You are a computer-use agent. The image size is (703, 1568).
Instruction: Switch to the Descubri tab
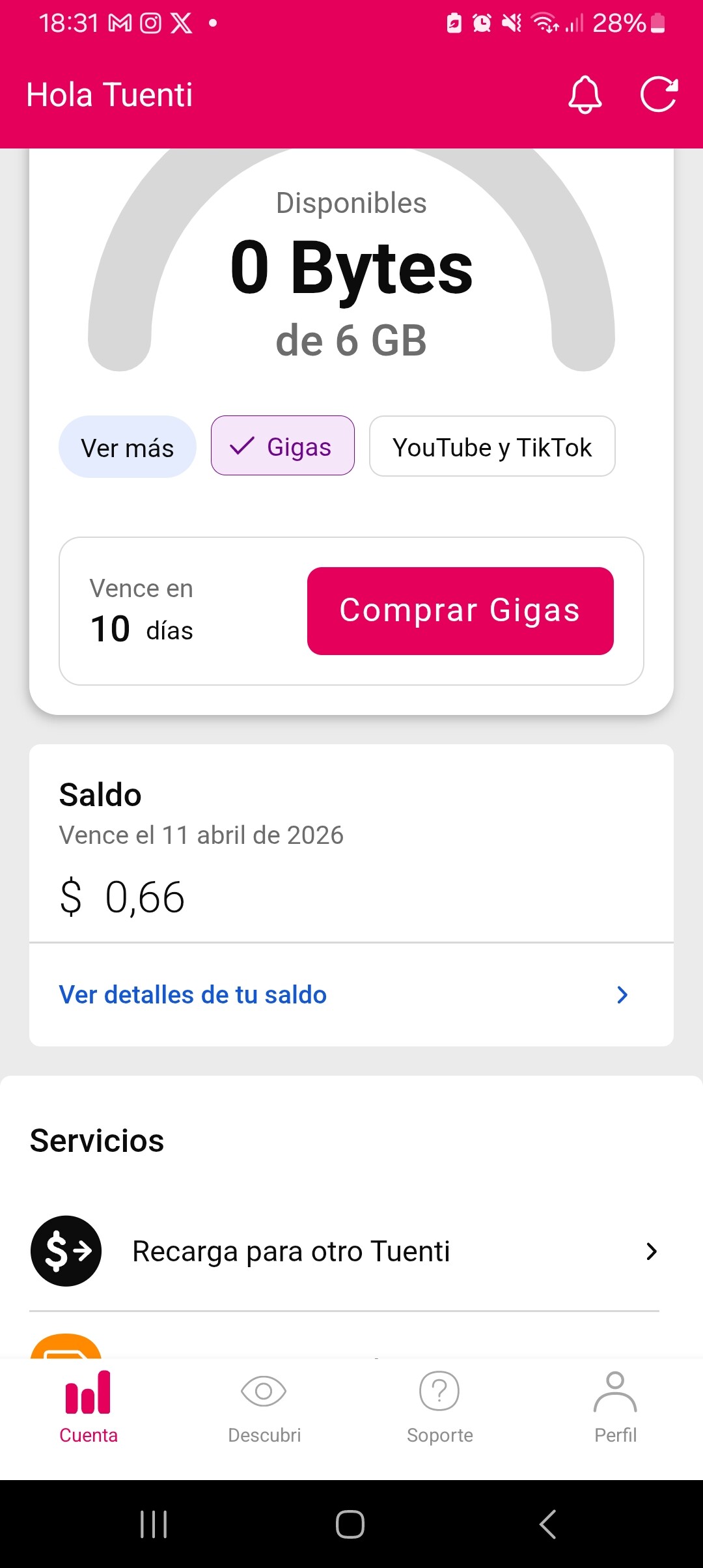click(264, 1407)
